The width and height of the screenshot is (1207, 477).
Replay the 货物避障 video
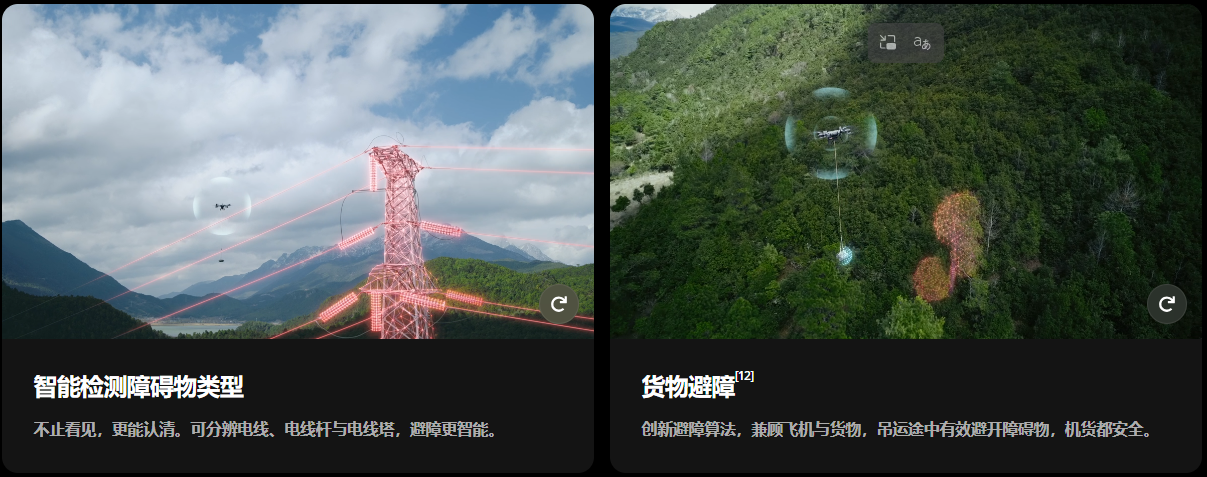(x=1166, y=304)
